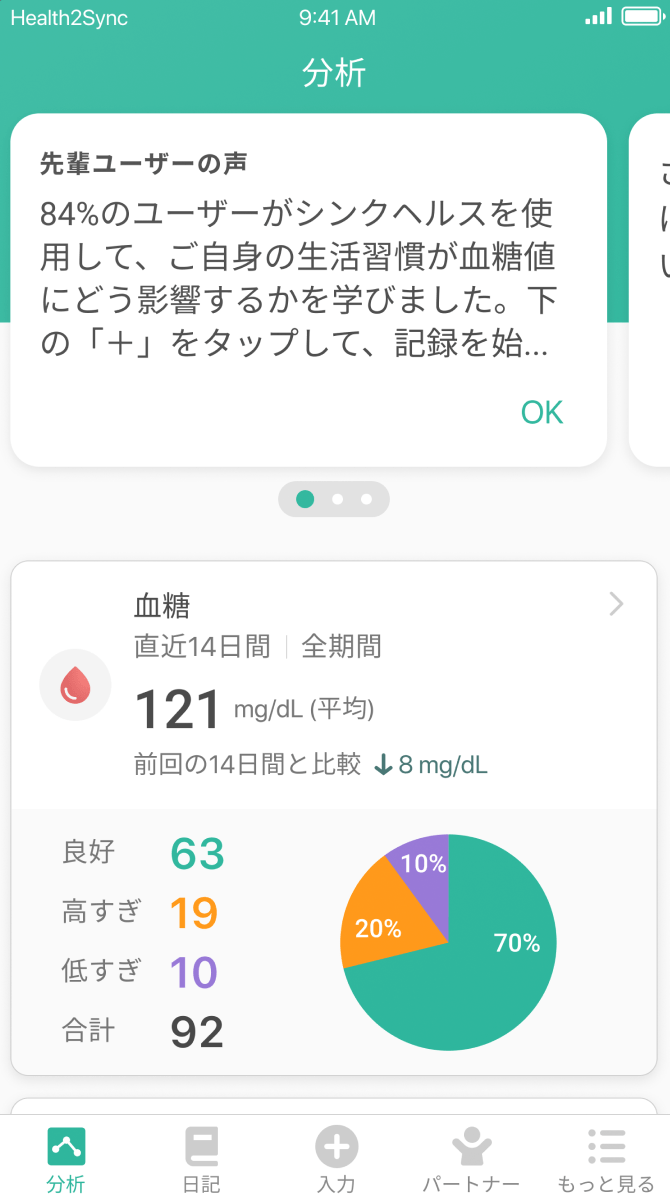
Task: Select the 直近14日間 period option
Action: 202,647
